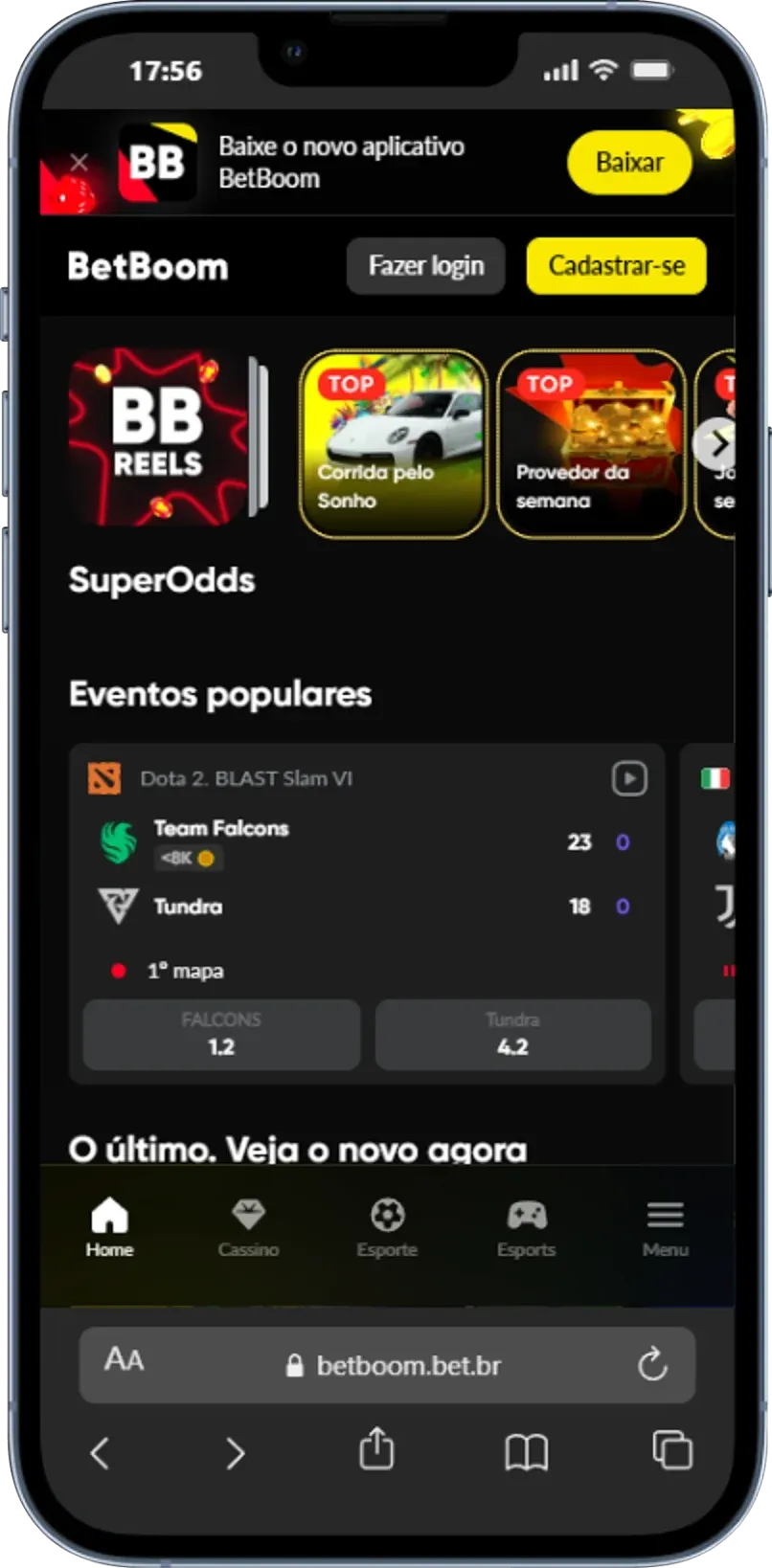The image size is (772, 1568).
Task: Open the Corrida pelo Sonho promo card
Action: pyautogui.click(x=393, y=444)
